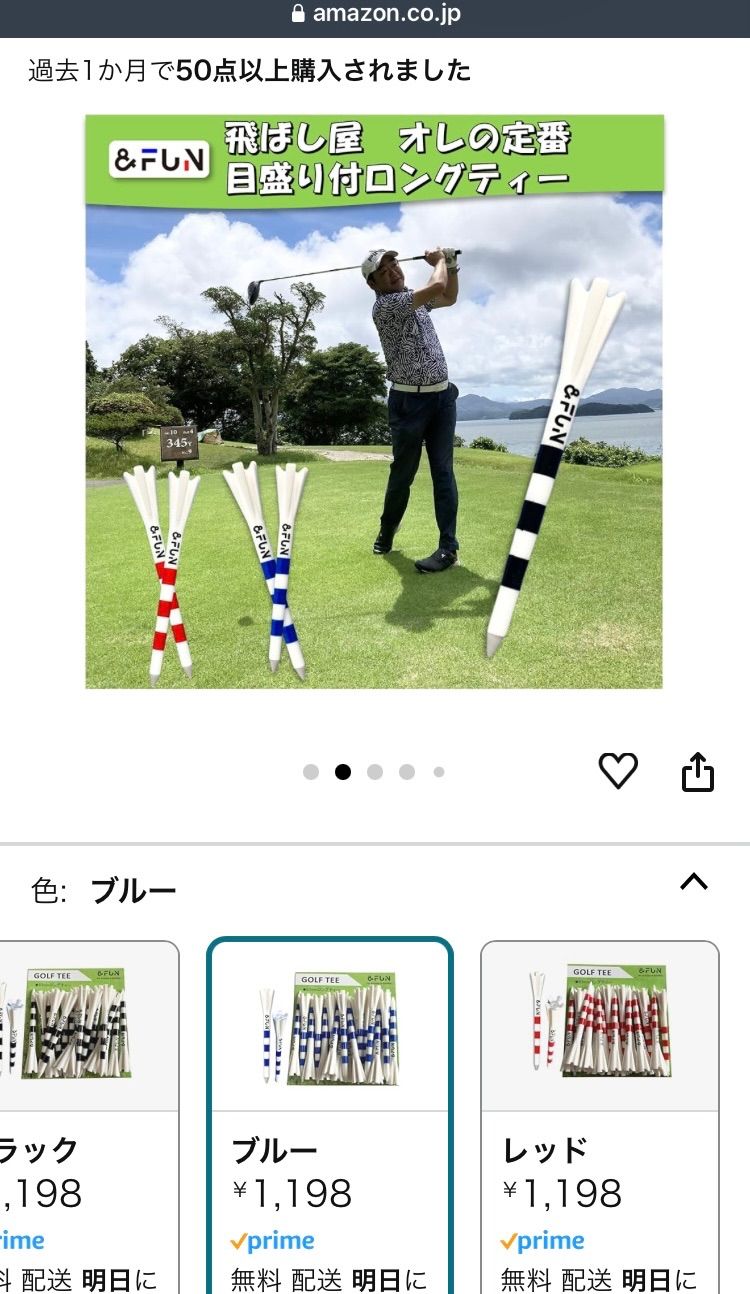Add this product to the wish list
This screenshot has width=750, height=1294.
point(618,770)
